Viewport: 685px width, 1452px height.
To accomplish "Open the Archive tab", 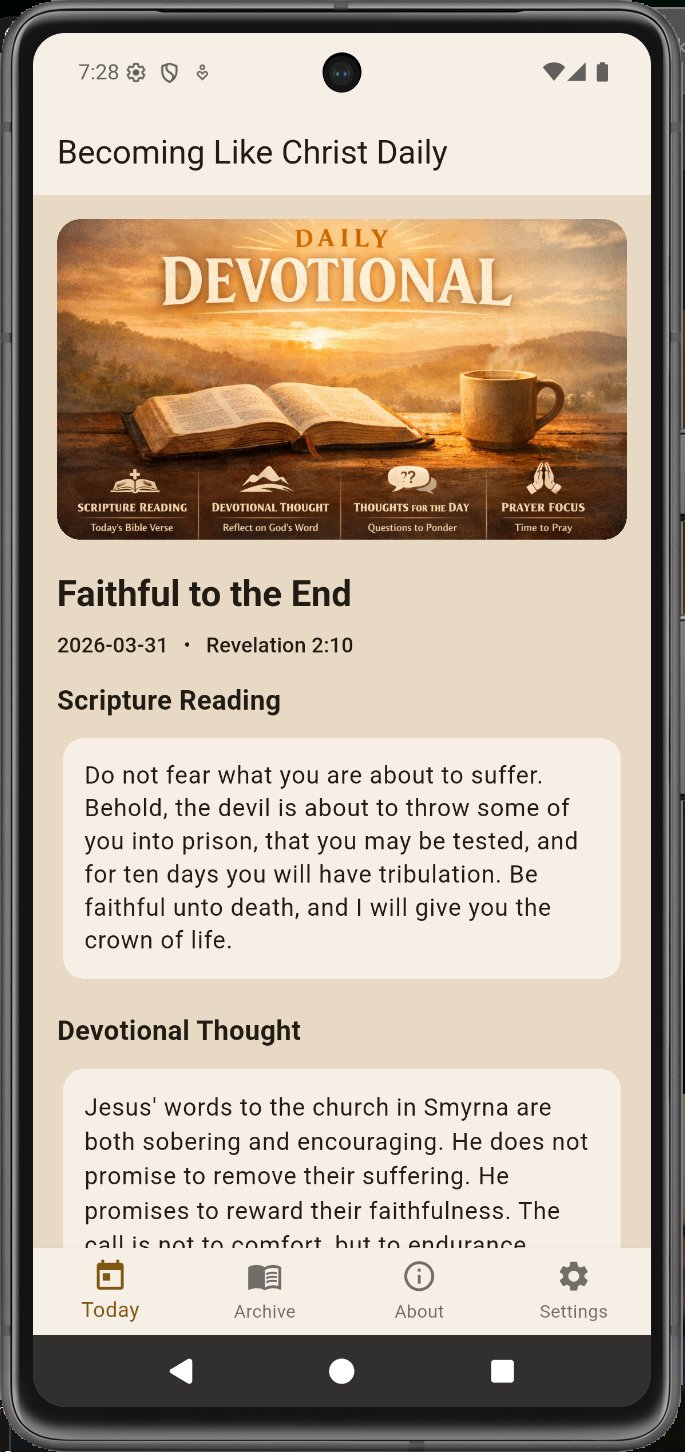I will click(x=264, y=1290).
